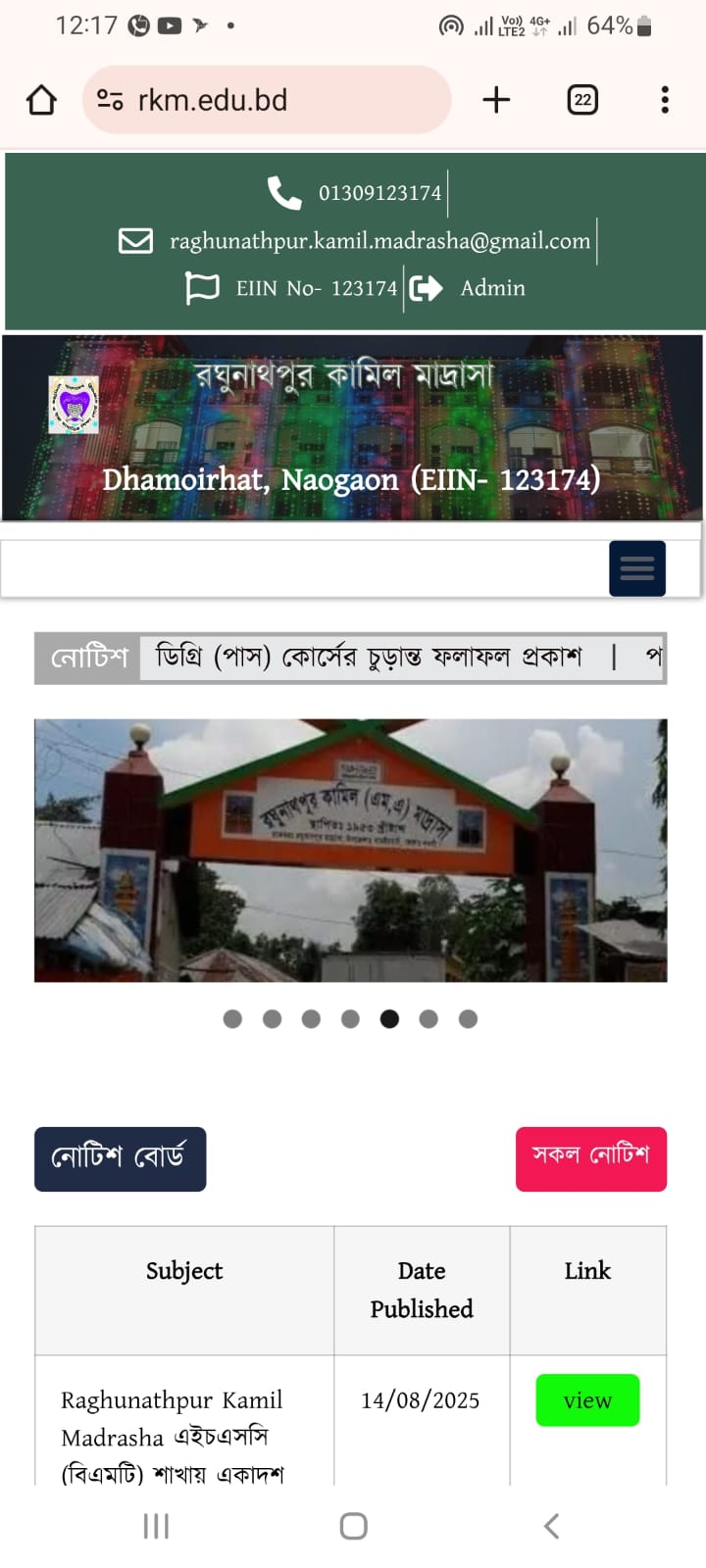Screen dimensions: 706x1568
Task: Show the open tabs switcher
Action: coord(582,100)
